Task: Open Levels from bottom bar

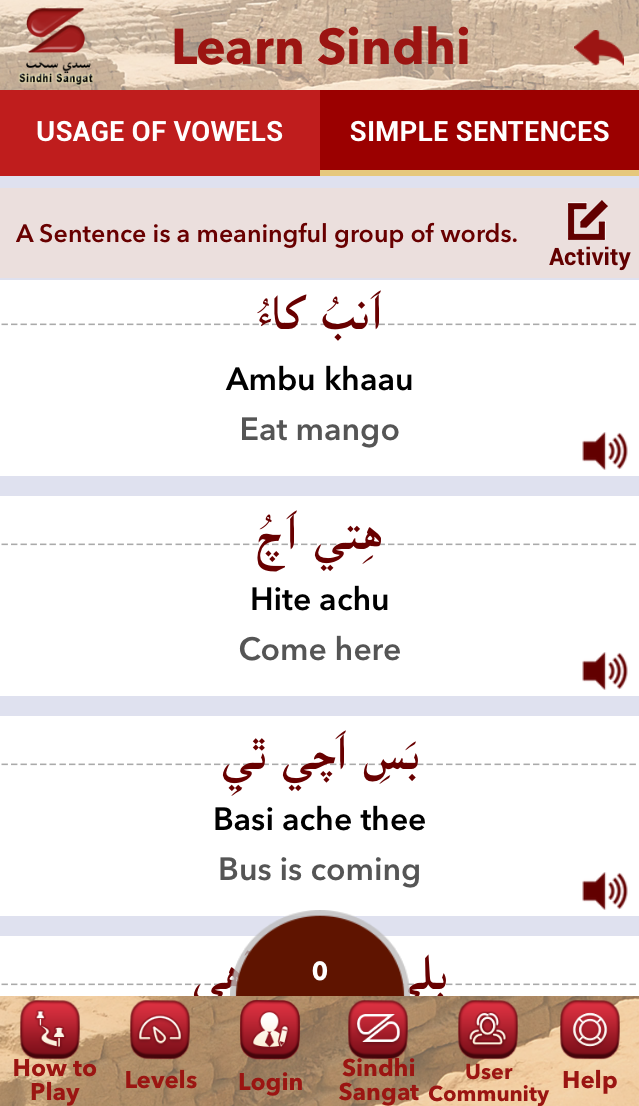Action: (x=161, y=1047)
